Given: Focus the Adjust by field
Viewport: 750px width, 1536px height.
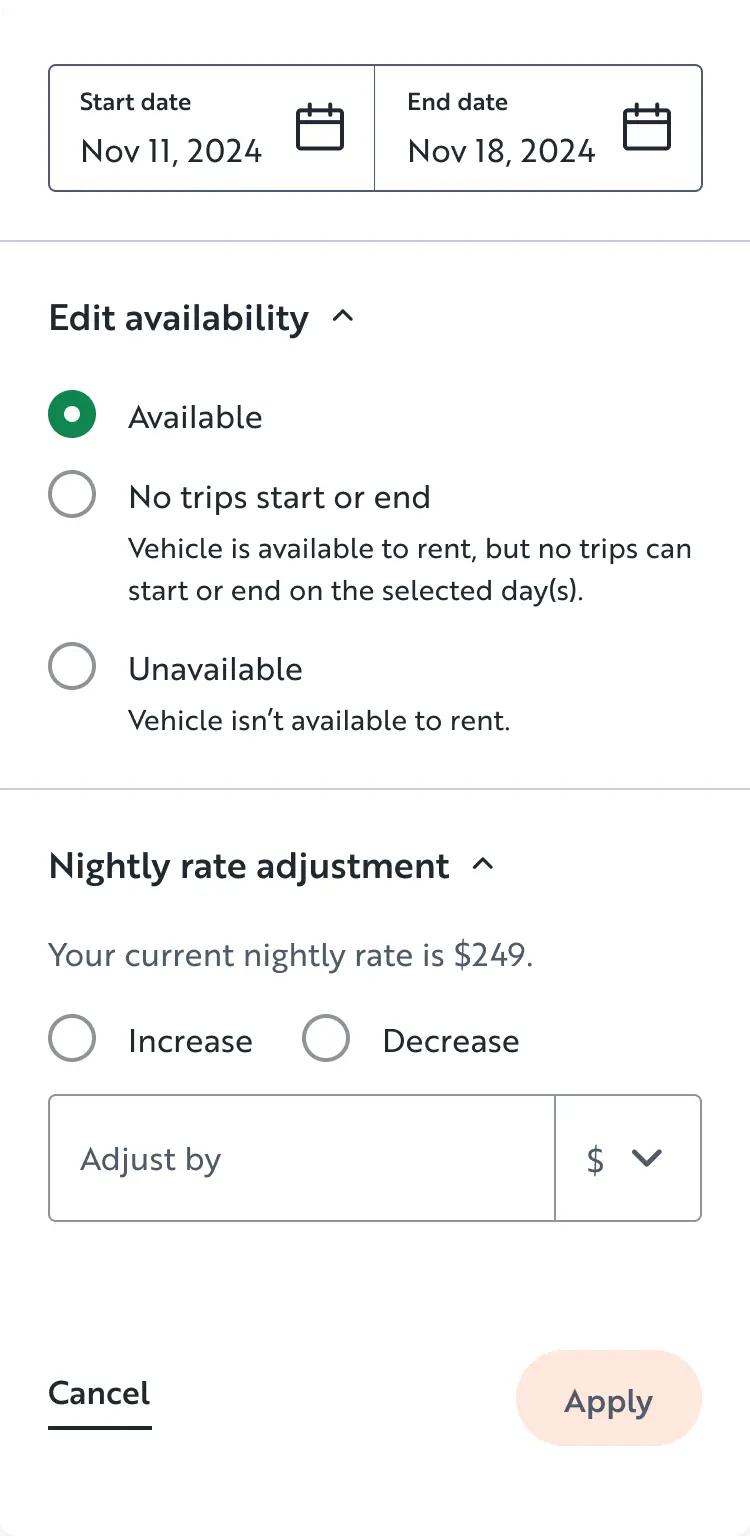Looking at the screenshot, I should pyautogui.click(x=300, y=1158).
